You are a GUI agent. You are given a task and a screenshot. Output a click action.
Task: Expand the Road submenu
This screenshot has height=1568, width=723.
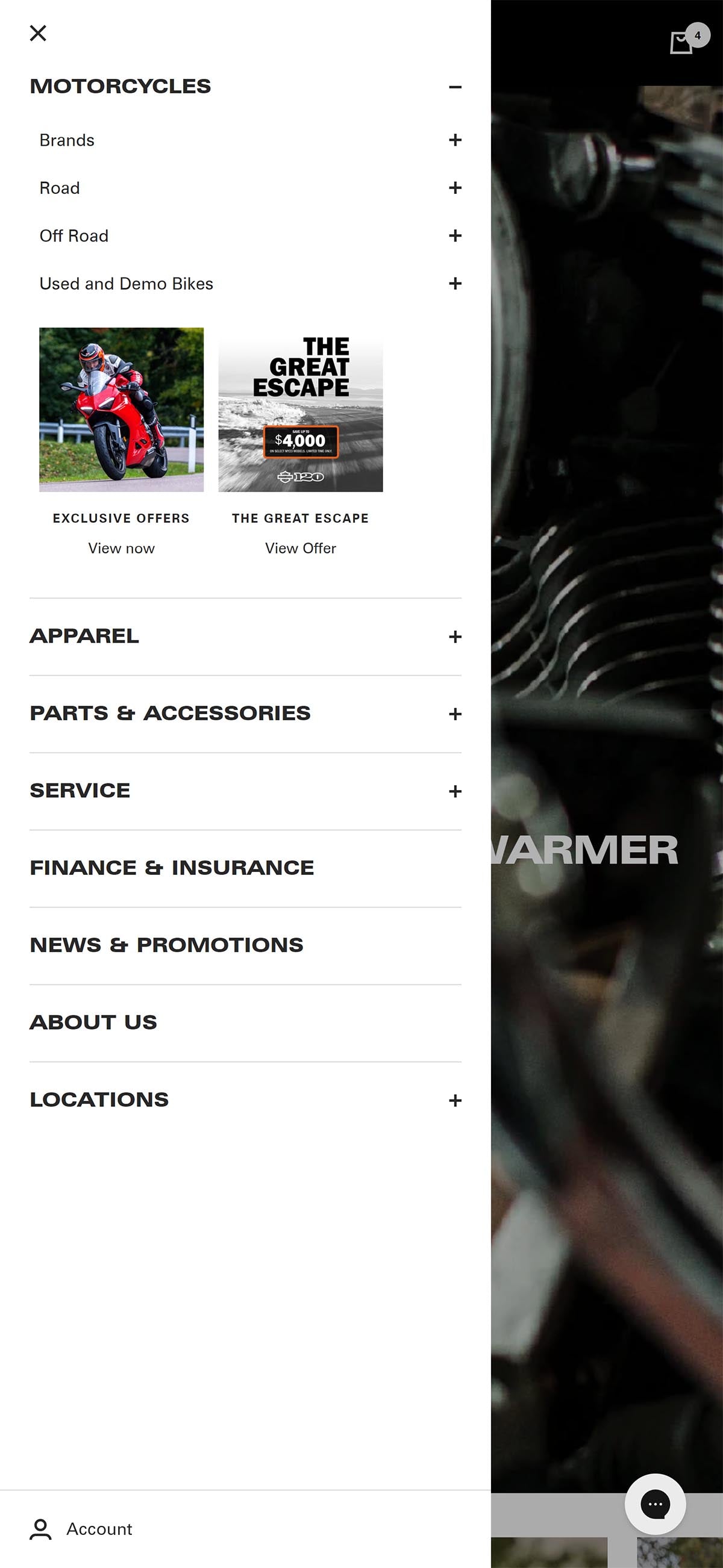click(x=454, y=188)
